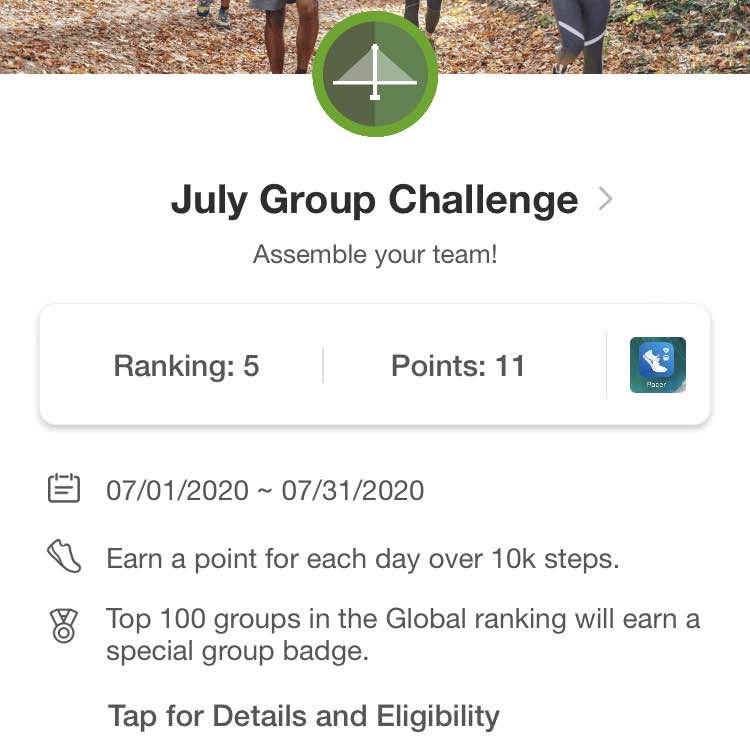750x750 pixels.
Task: Tap for Details and Eligibility
Action: click(x=303, y=716)
